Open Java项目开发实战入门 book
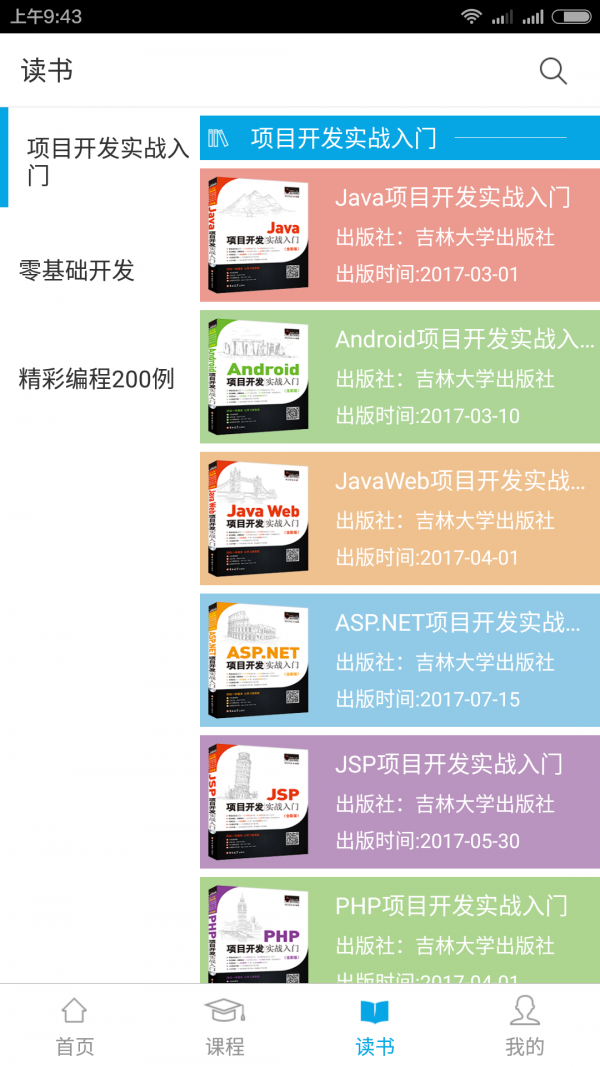600x1067 pixels. pyautogui.click(x=400, y=235)
